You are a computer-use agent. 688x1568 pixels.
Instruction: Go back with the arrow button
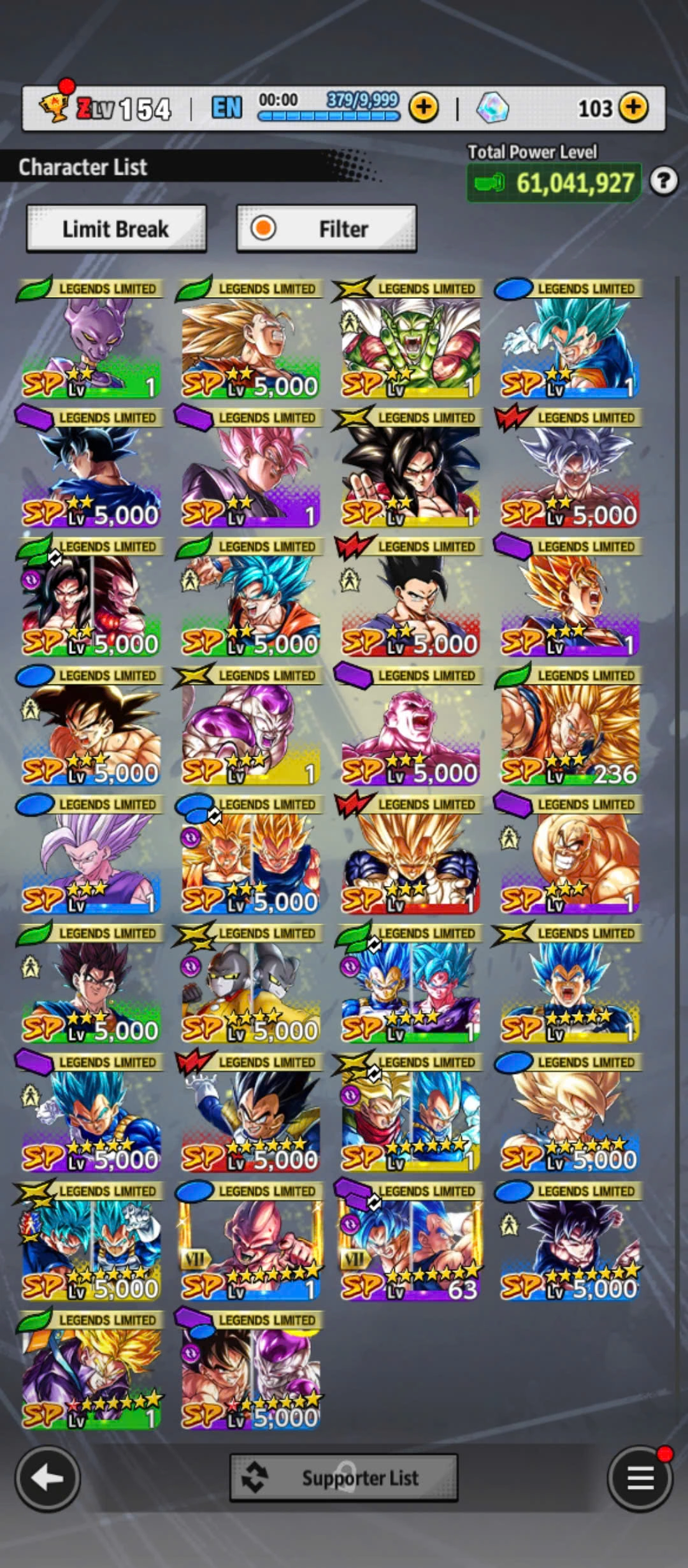48,1478
